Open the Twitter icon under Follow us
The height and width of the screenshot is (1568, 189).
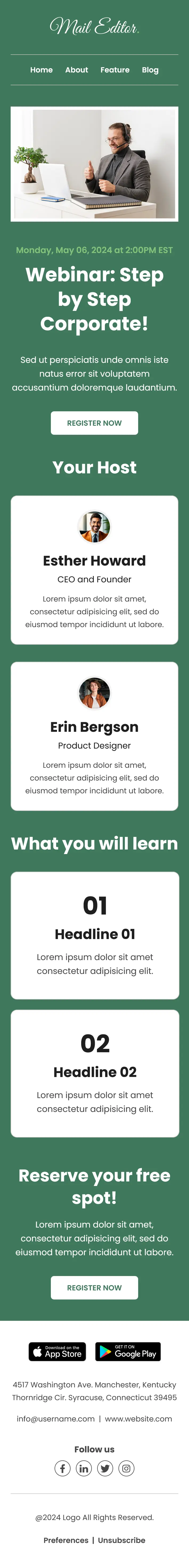[x=105, y=1468]
